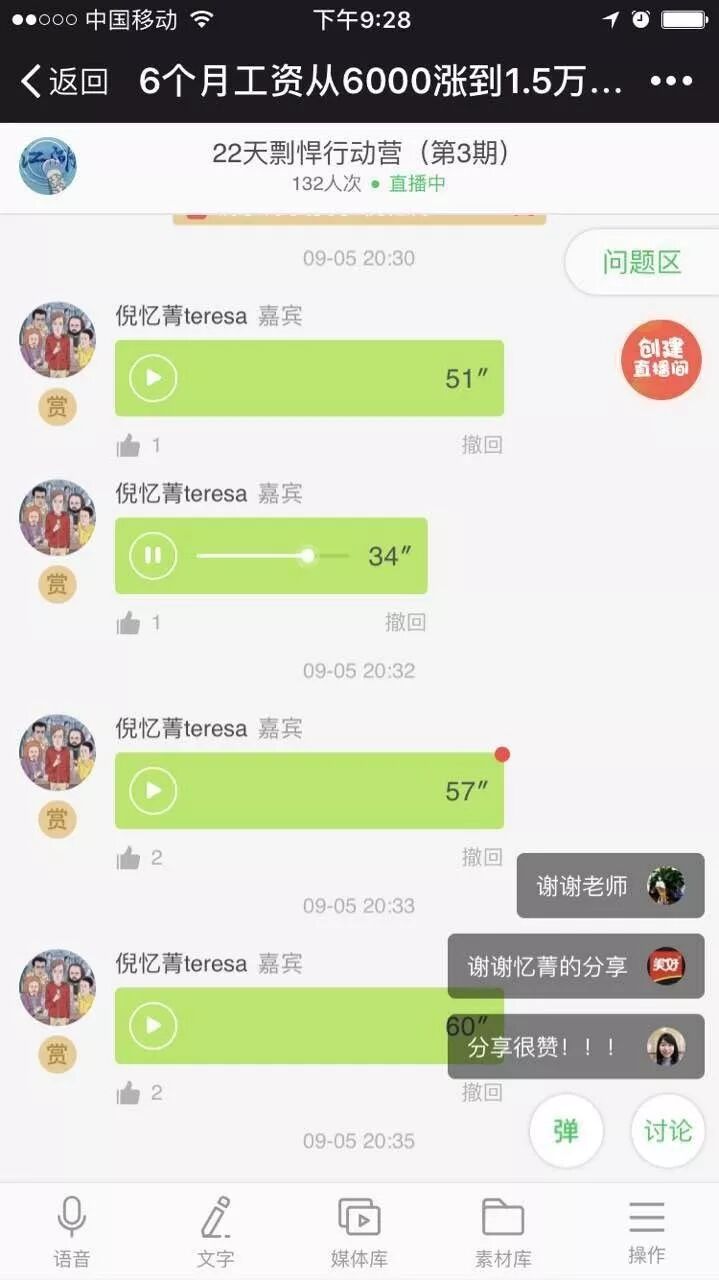
Task: Switch to 语音 voice input
Action: pyautogui.click(x=71, y=1231)
